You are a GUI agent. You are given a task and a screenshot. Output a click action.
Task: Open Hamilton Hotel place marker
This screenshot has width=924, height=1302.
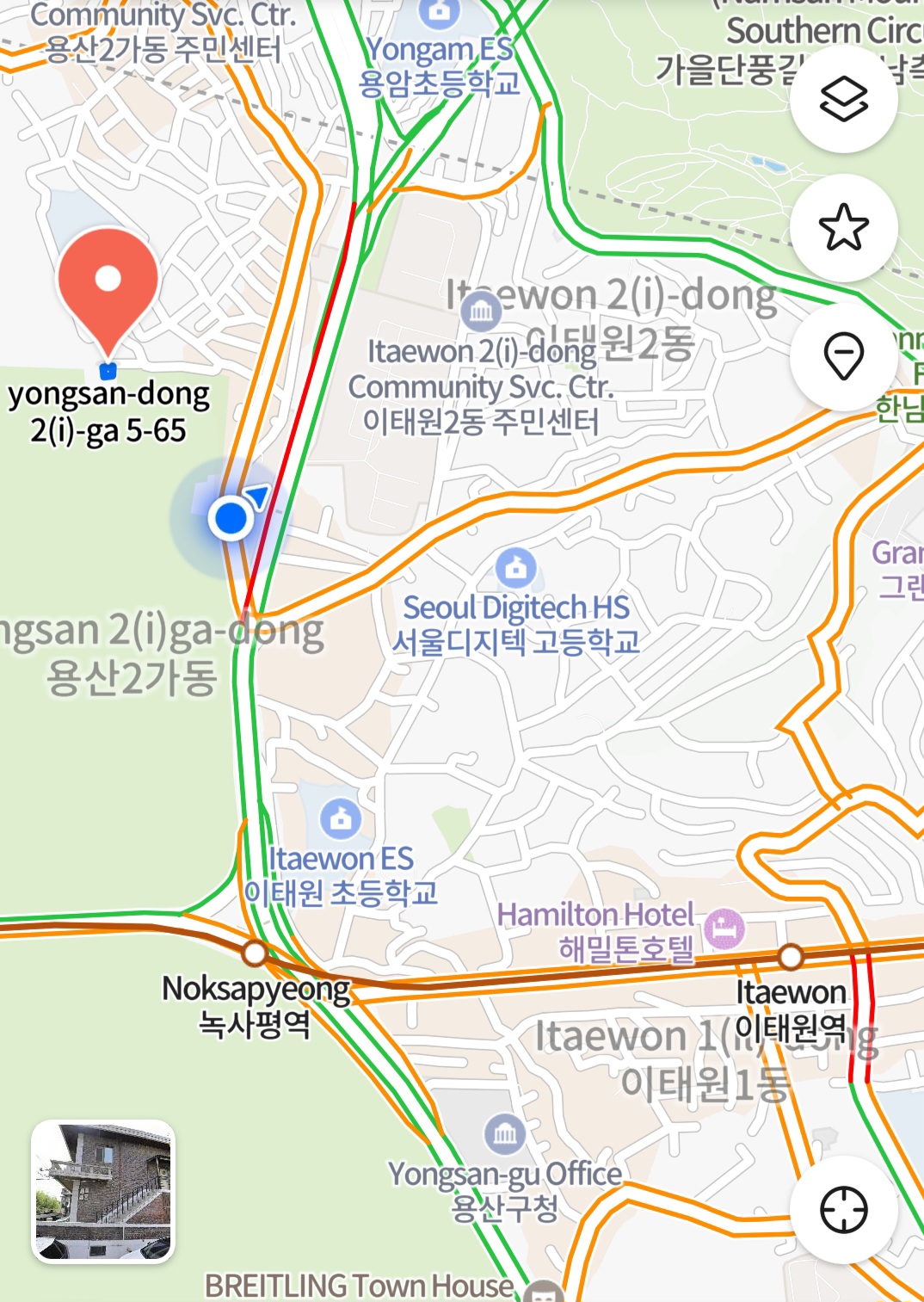[724, 929]
